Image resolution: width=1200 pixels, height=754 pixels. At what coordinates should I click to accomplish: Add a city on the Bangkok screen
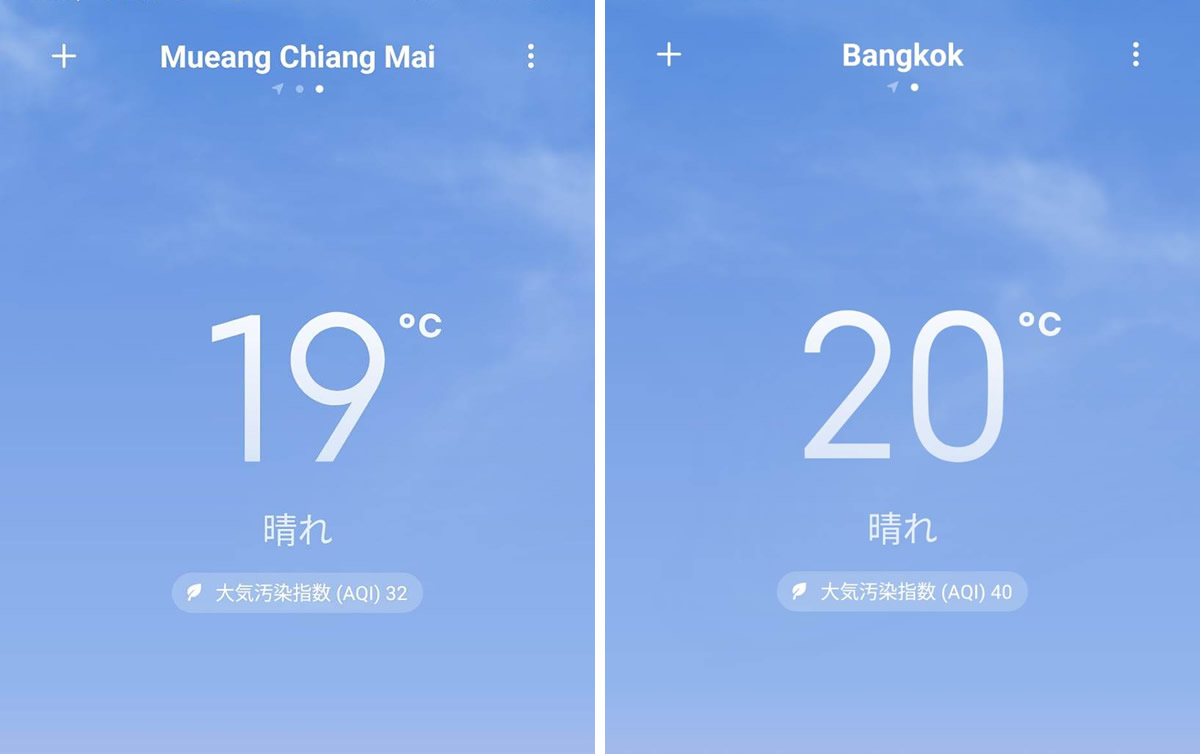tap(669, 55)
